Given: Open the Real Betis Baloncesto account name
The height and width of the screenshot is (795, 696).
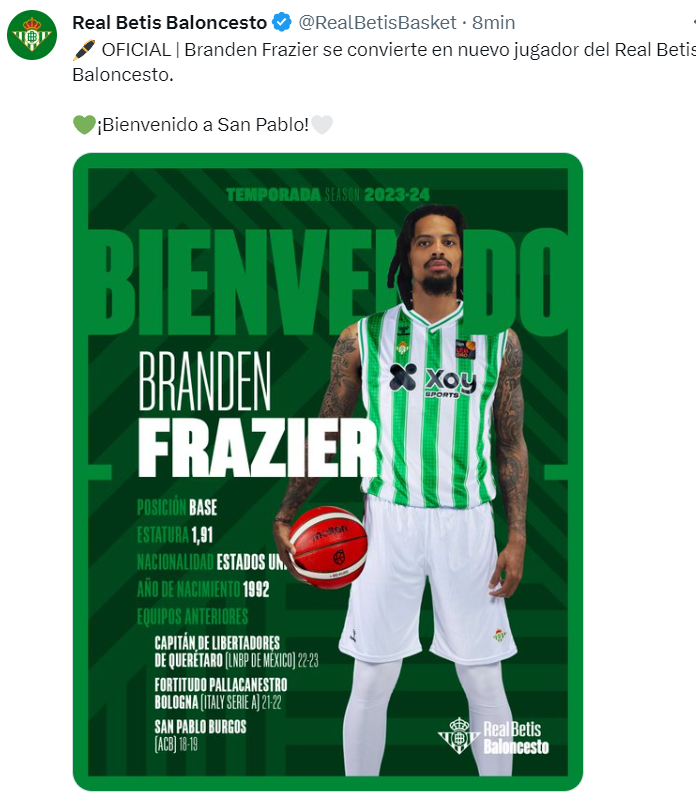Looking at the screenshot, I should [x=169, y=22].
